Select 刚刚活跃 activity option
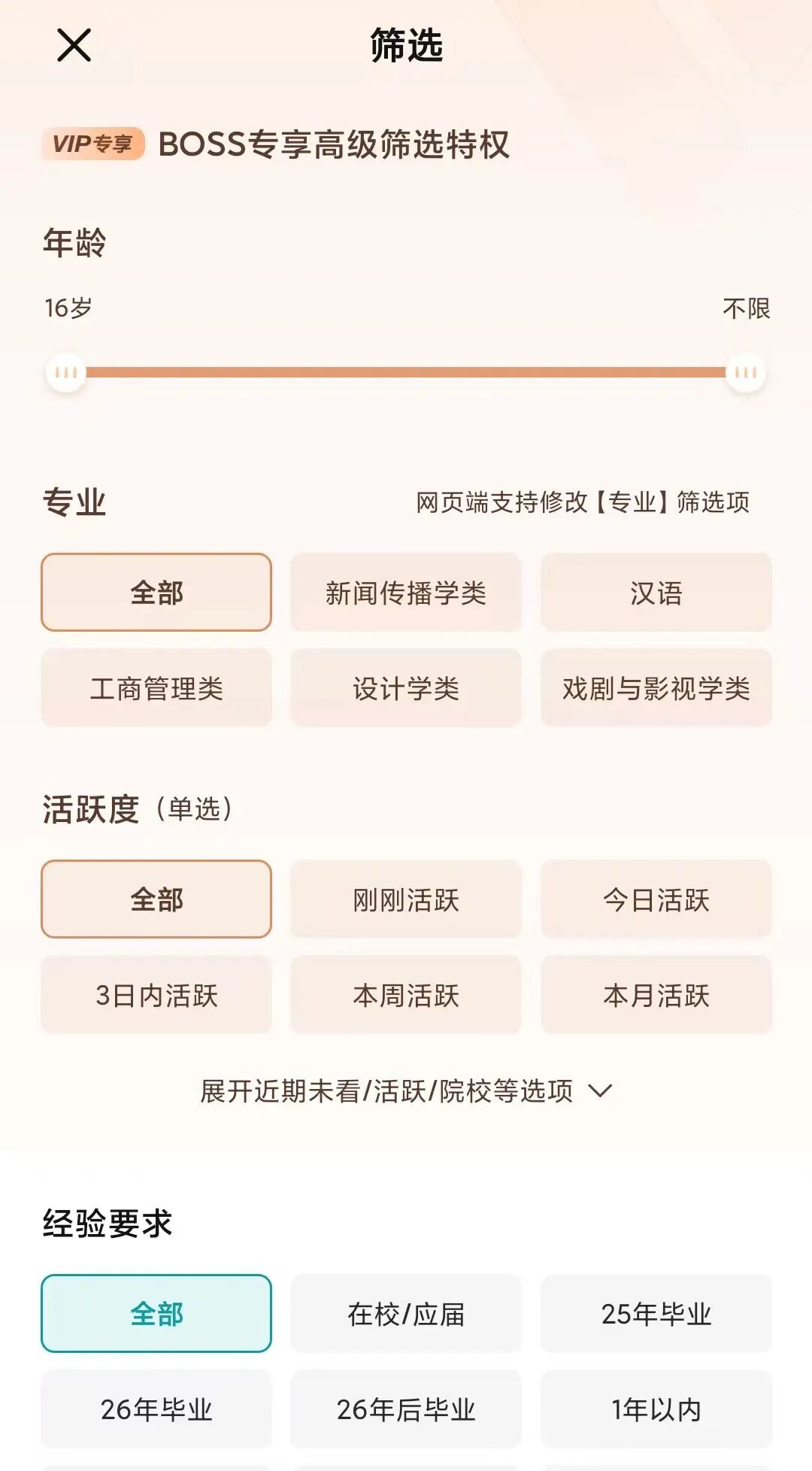Image resolution: width=812 pixels, height=1471 pixels. 406,899
